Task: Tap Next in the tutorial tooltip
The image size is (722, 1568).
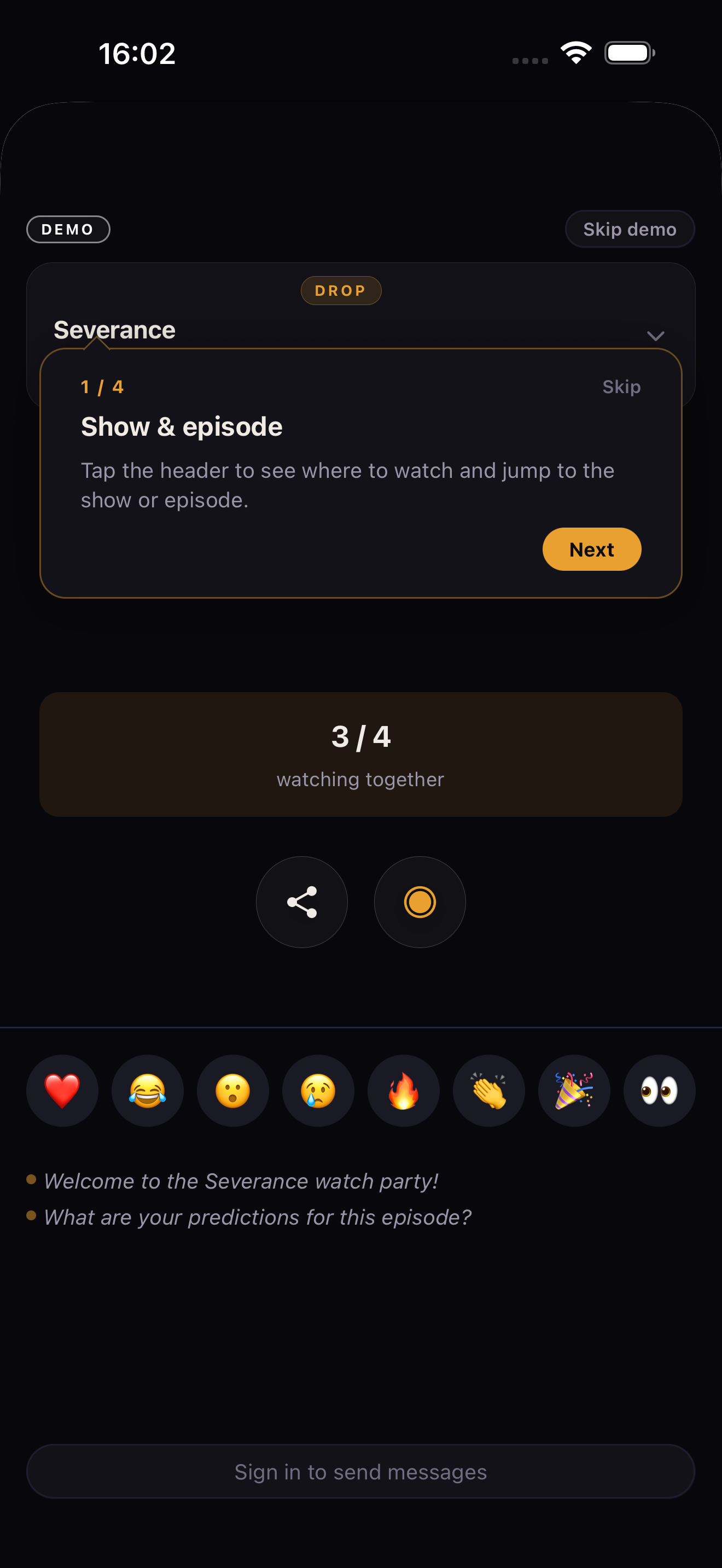Action: 591,549
